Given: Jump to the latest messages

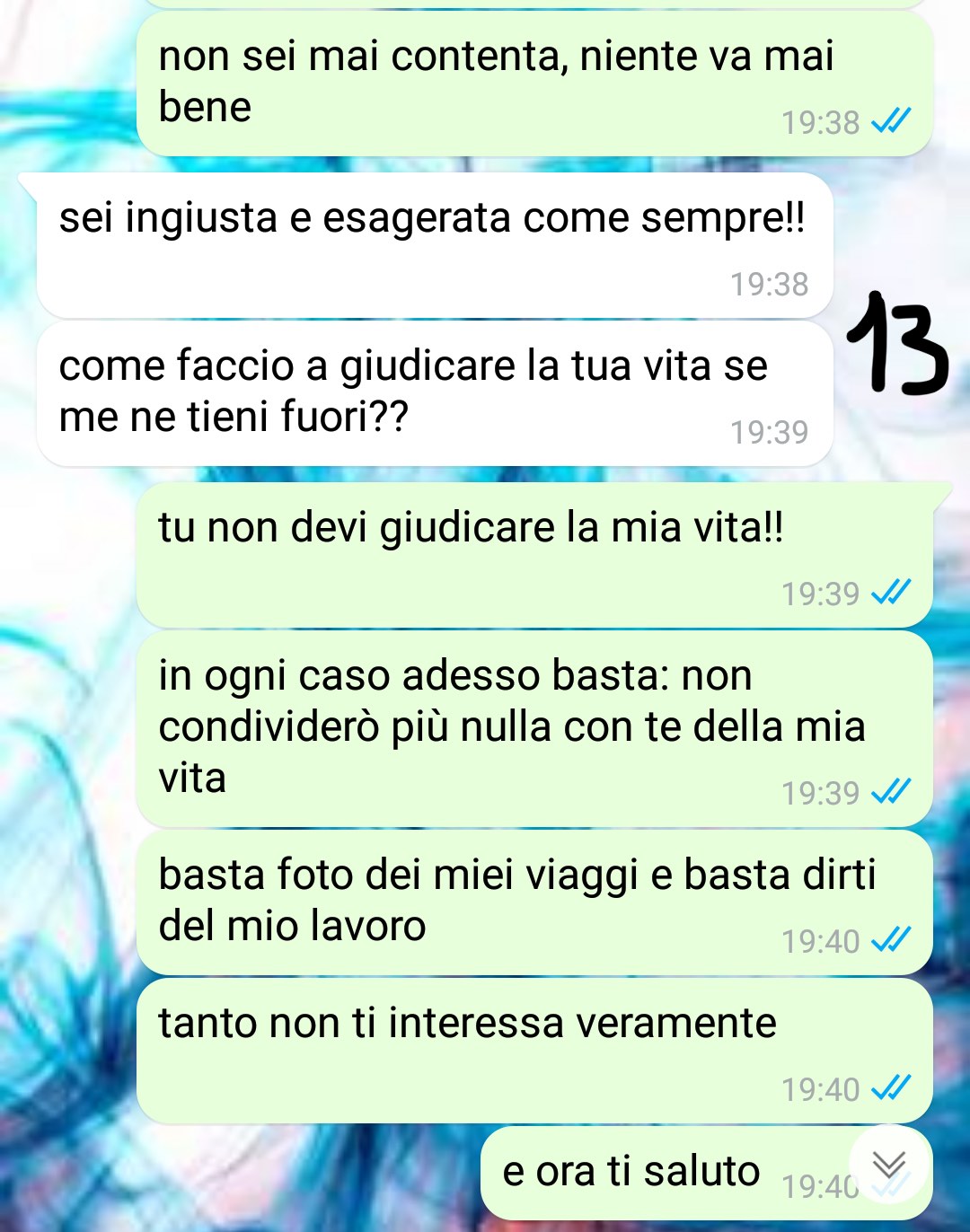Looking at the screenshot, I should pyautogui.click(x=889, y=1166).
